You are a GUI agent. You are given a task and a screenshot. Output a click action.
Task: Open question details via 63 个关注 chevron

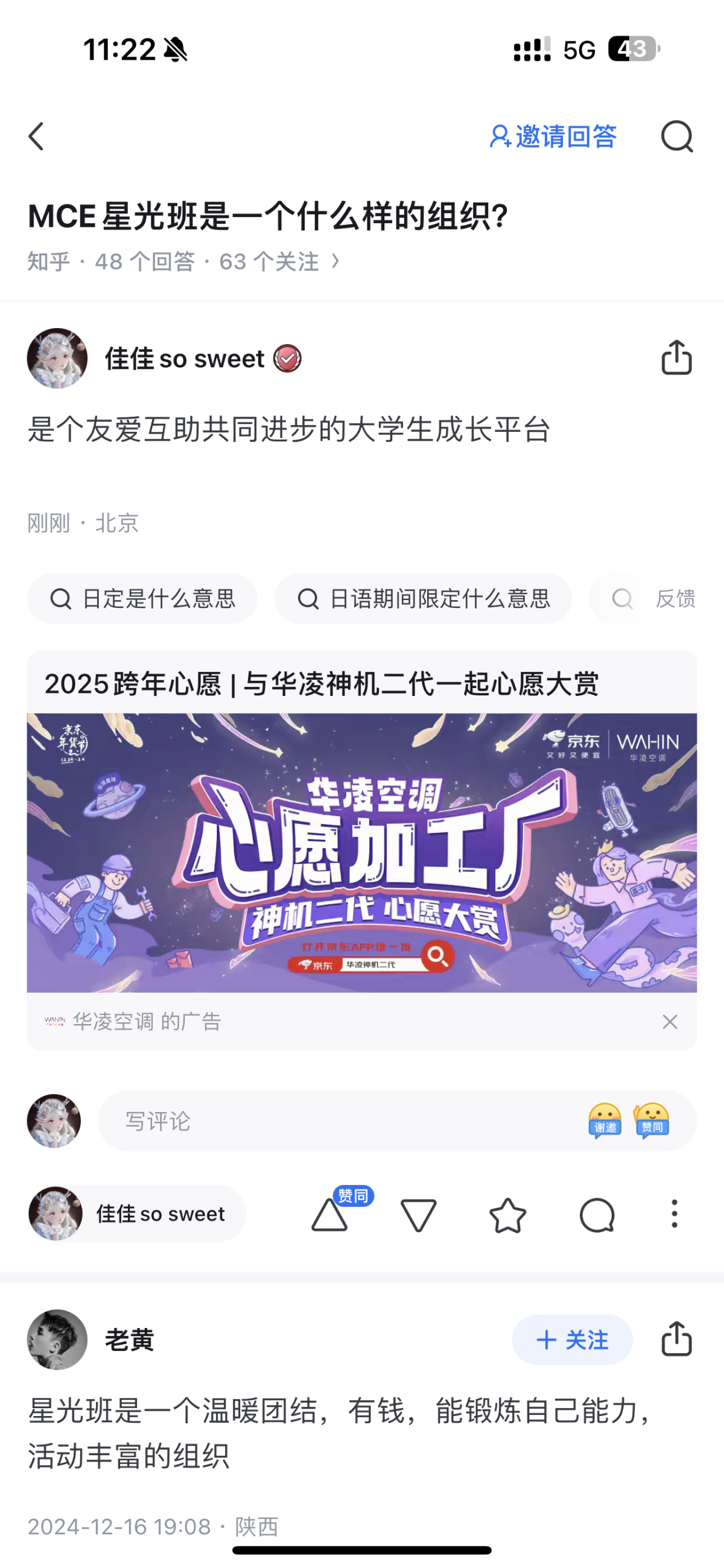click(x=335, y=262)
